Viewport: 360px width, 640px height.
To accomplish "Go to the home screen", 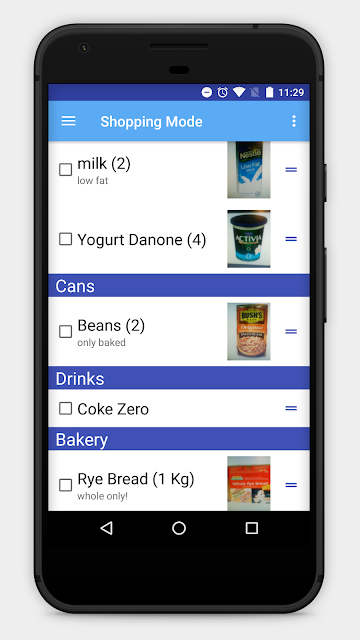I will tap(179, 528).
